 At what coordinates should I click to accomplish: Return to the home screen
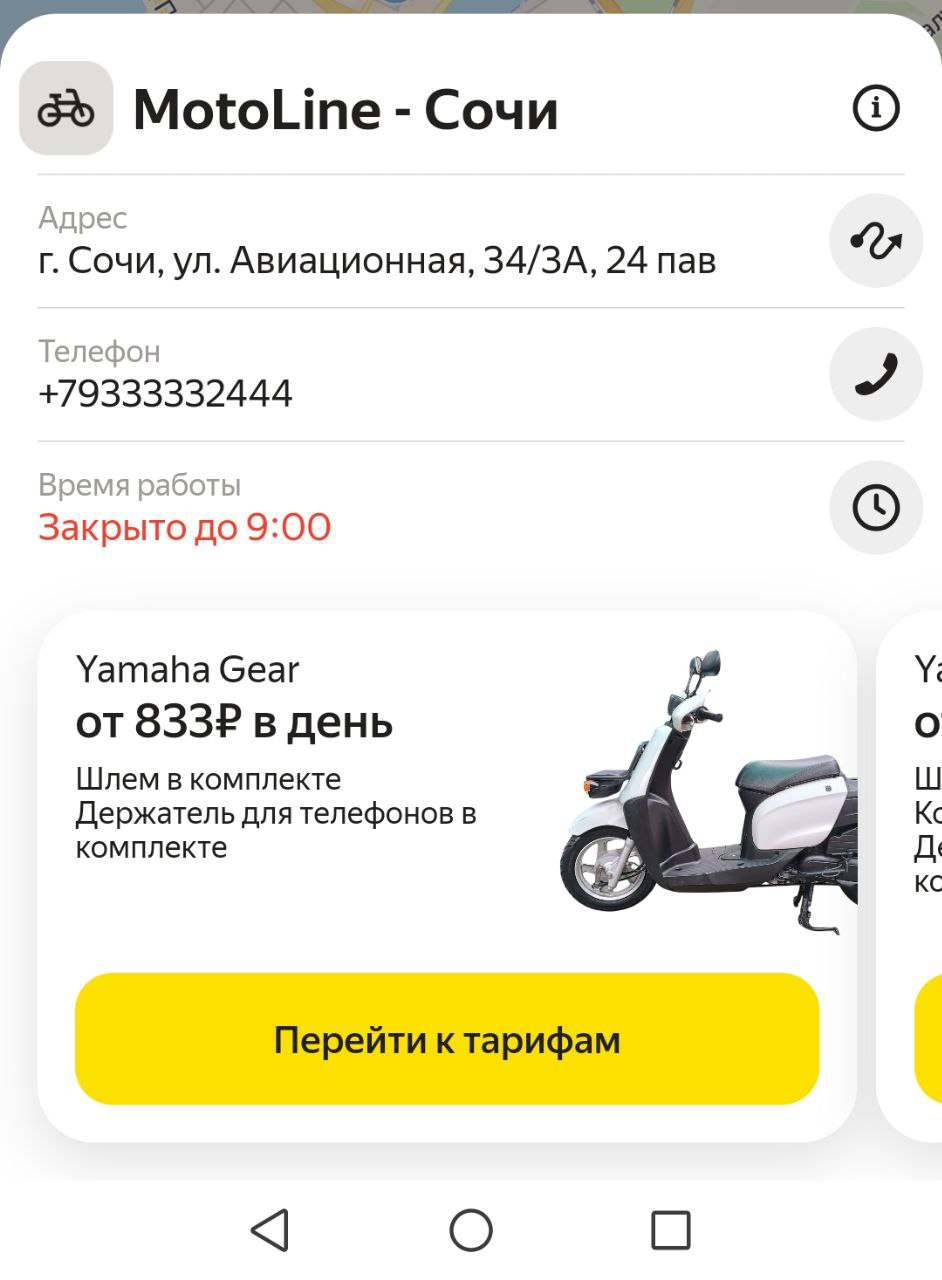[x=471, y=1230]
